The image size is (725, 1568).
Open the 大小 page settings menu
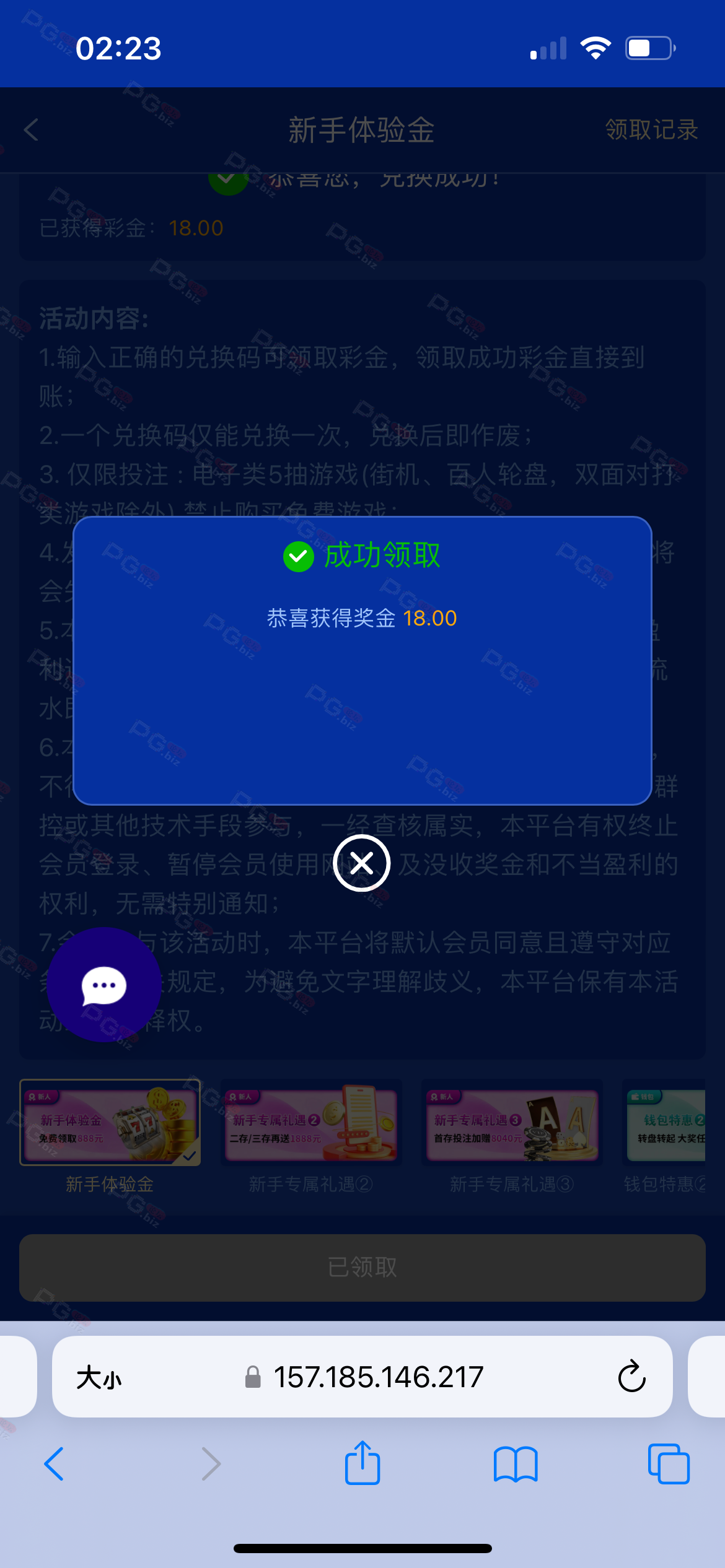99,1377
